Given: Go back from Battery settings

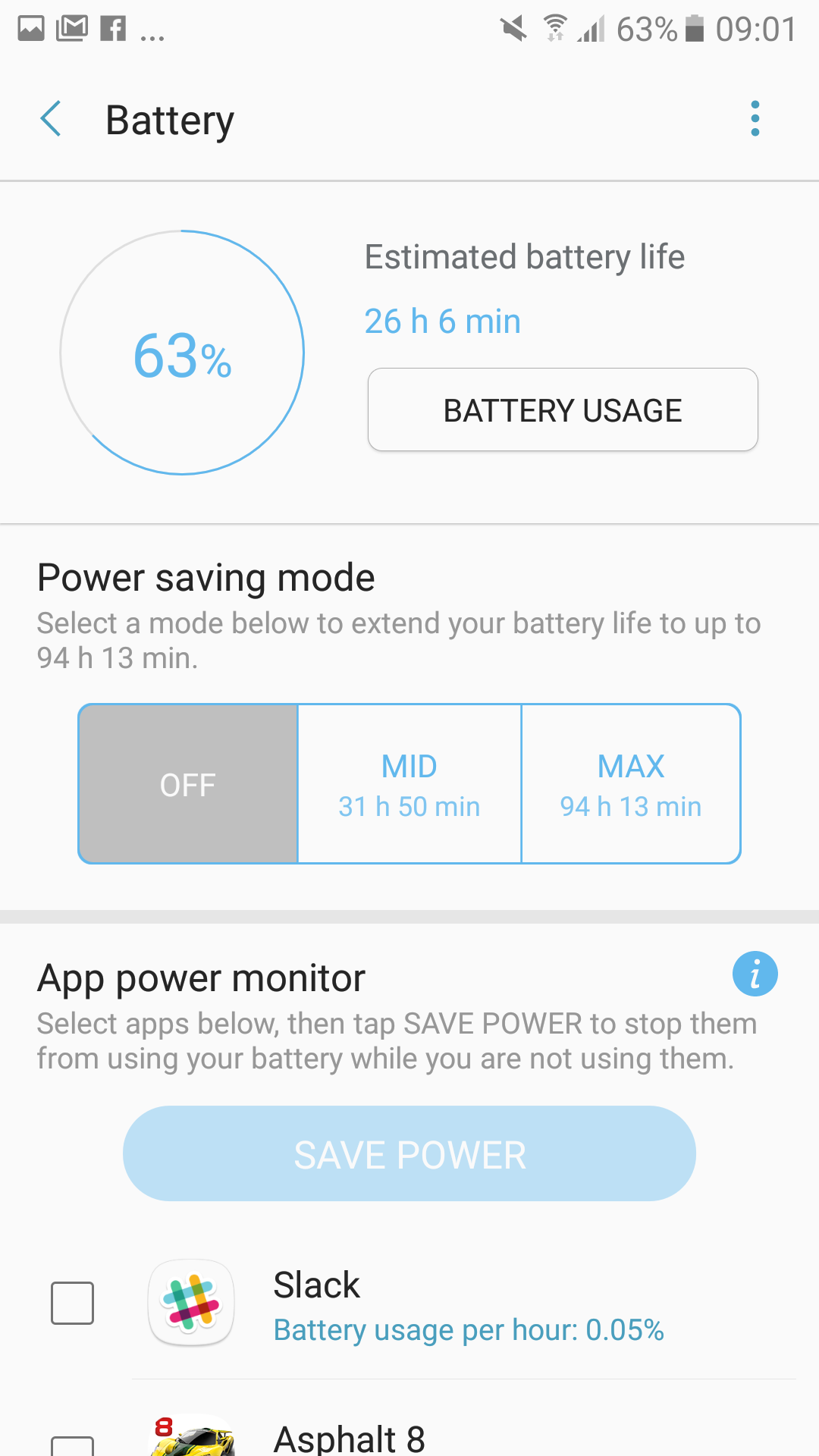Looking at the screenshot, I should coord(51,119).
